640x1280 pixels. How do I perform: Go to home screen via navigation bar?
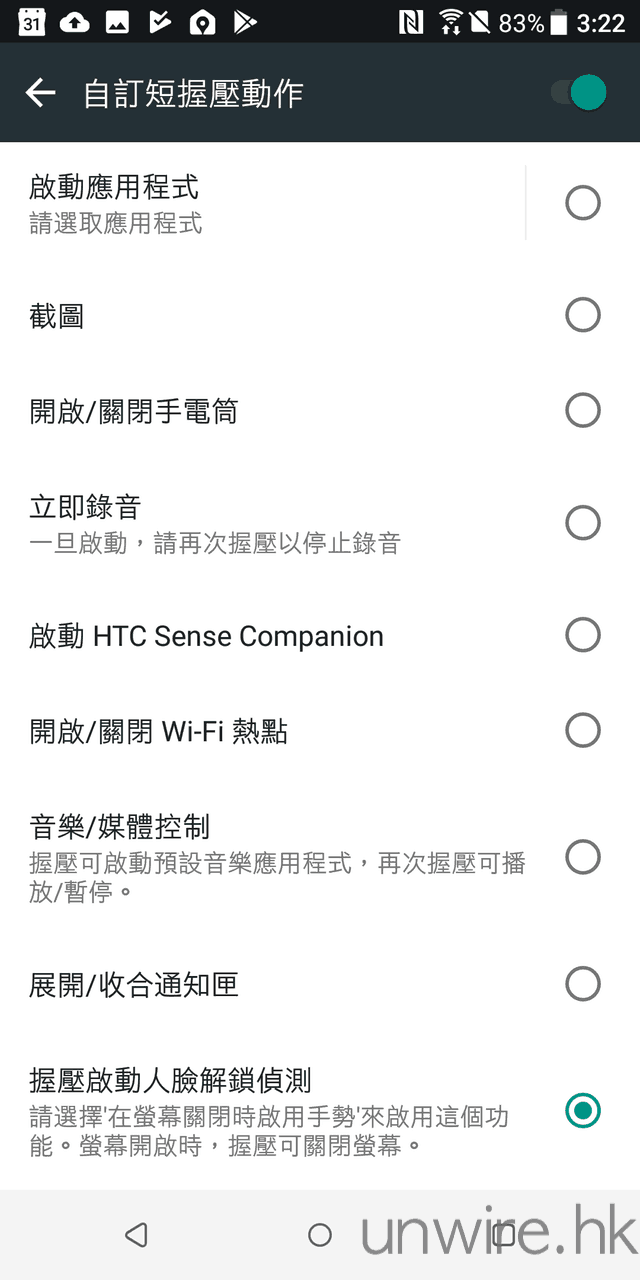click(x=320, y=1235)
